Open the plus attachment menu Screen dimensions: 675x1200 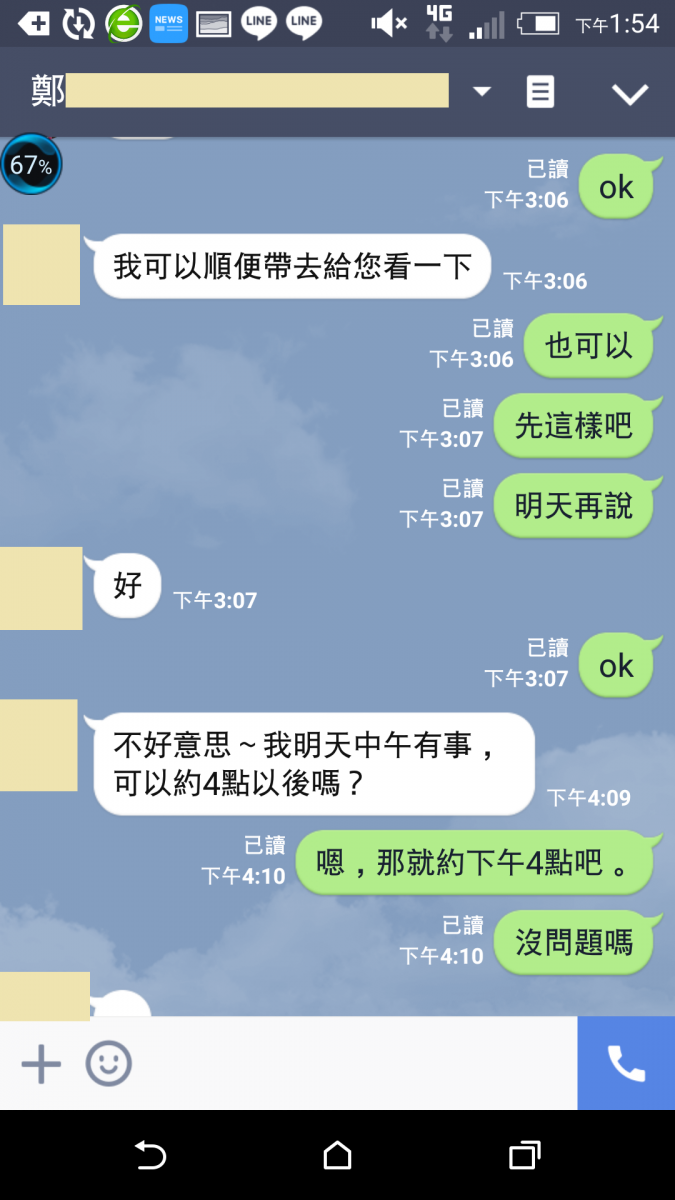[x=41, y=1064]
